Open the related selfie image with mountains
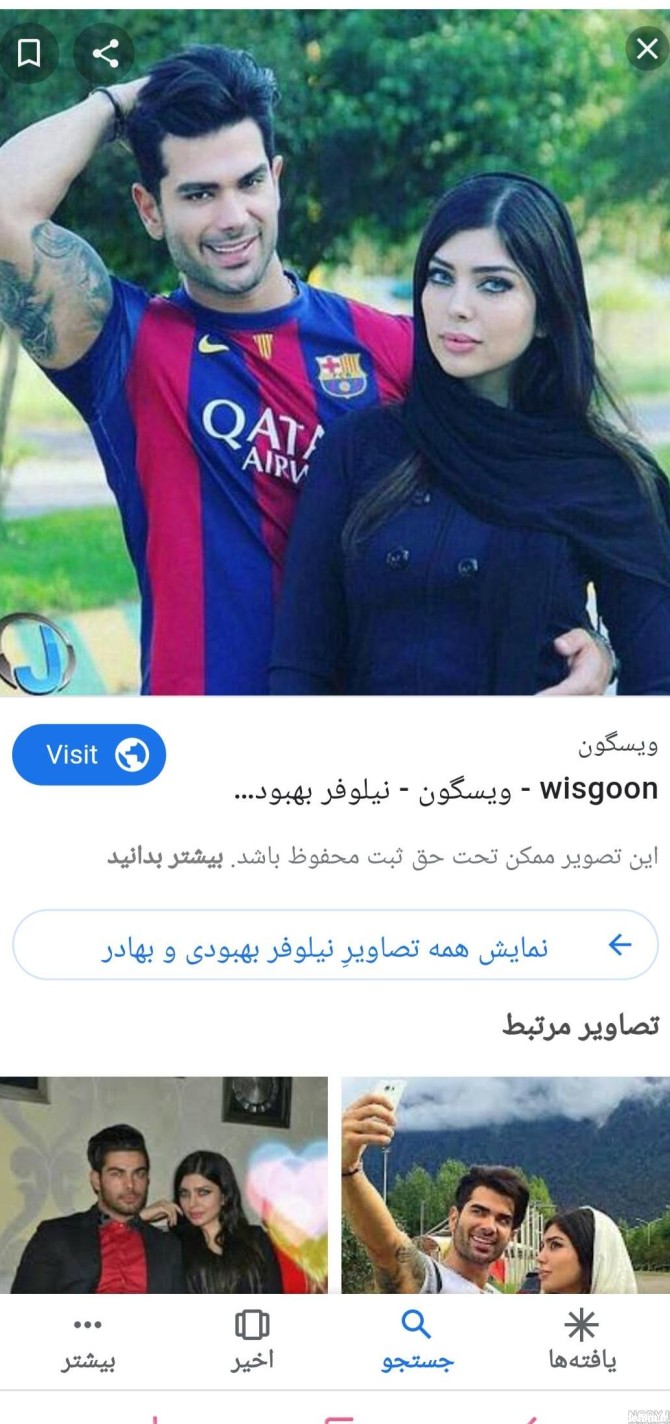This screenshot has height=1424, width=670. tap(506, 1185)
